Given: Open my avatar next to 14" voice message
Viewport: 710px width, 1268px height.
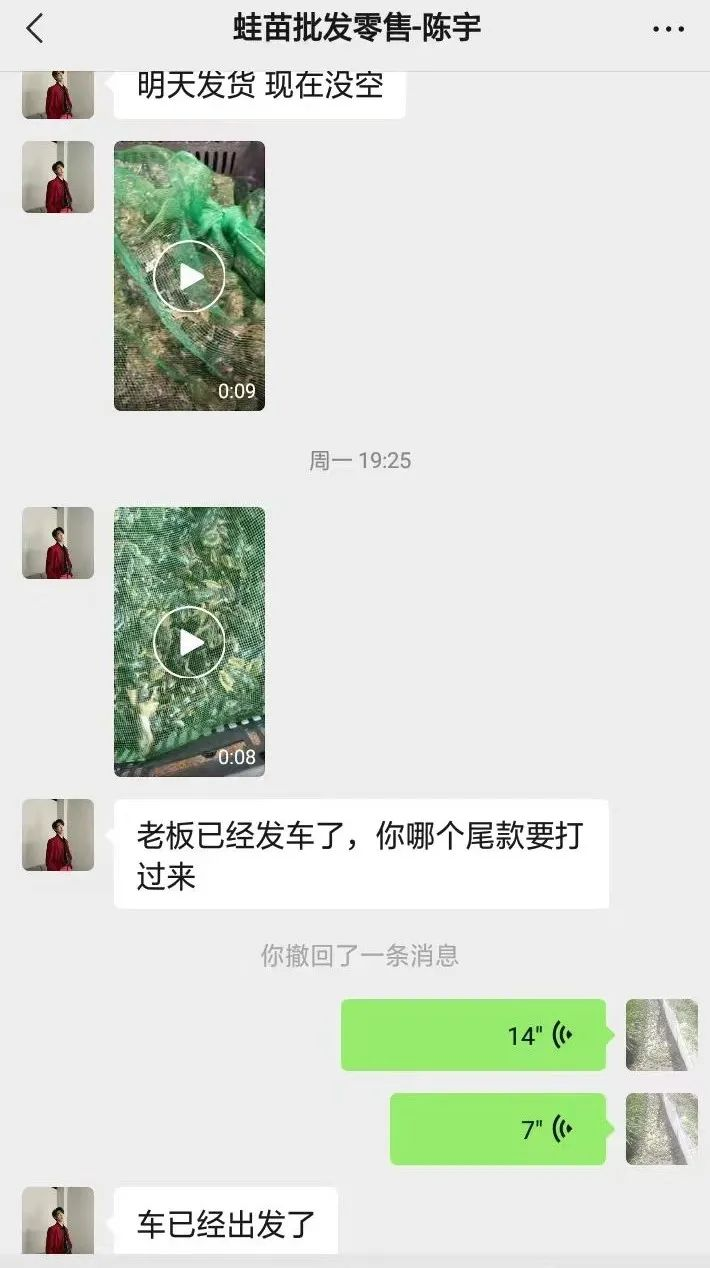Looking at the screenshot, I should click(662, 1035).
